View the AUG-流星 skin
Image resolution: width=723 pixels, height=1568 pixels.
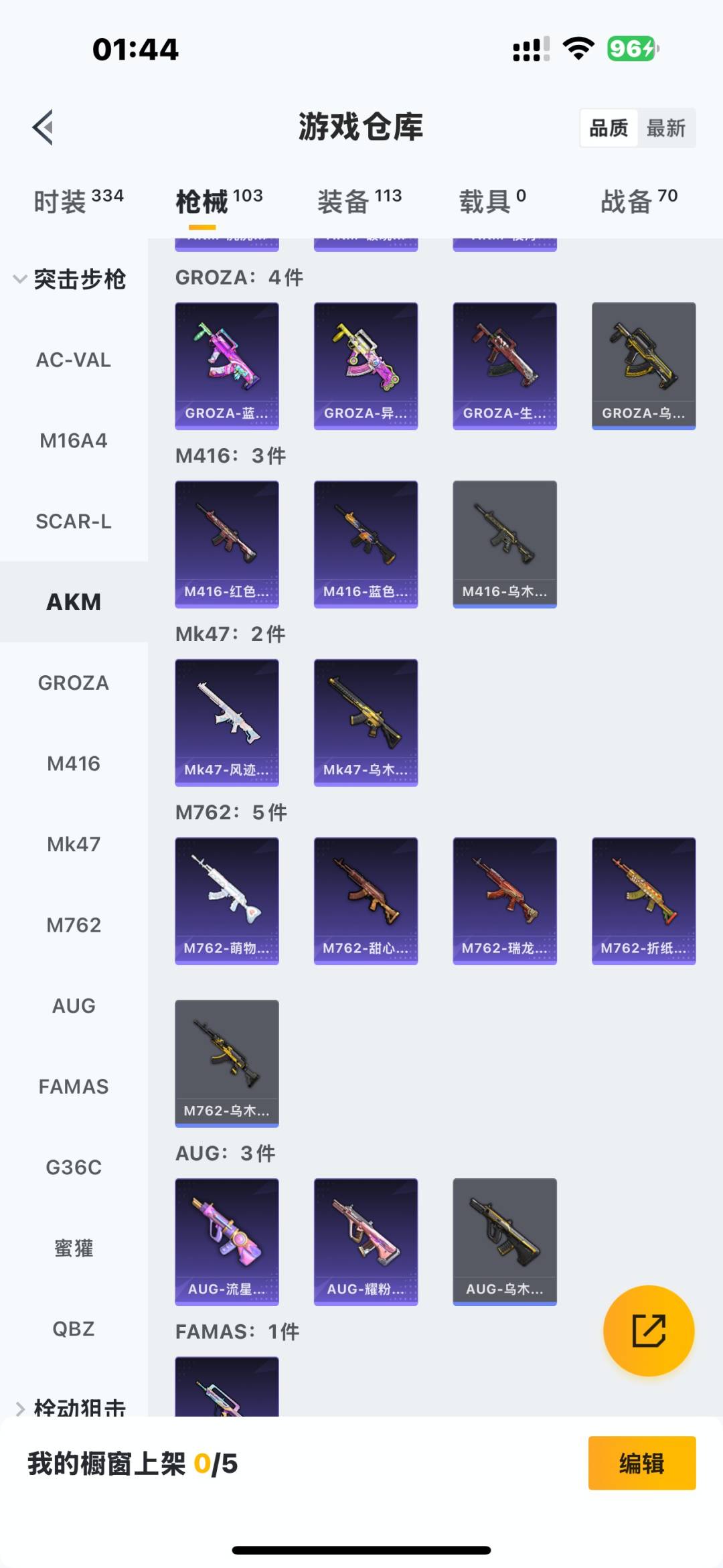pyautogui.click(x=227, y=1241)
